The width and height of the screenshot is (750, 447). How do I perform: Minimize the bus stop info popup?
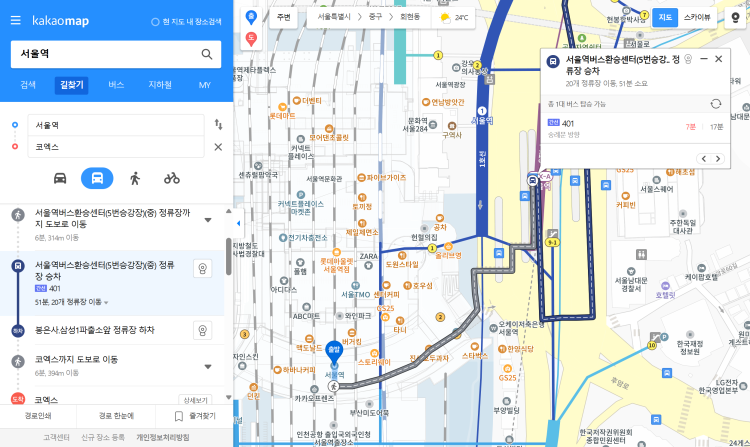pyautogui.click(x=703, y=59)
